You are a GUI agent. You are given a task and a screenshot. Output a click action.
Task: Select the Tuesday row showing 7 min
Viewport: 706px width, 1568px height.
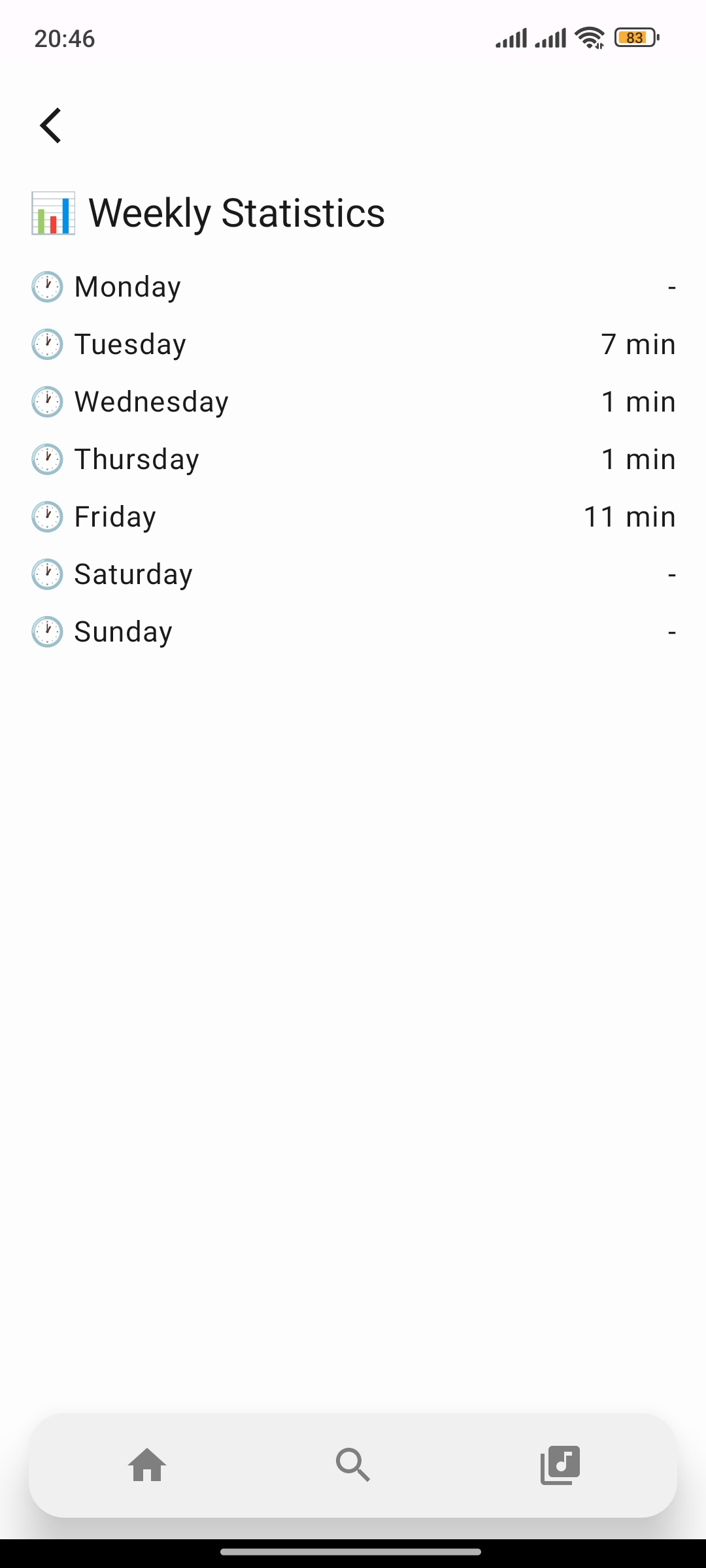(x=353, y=344)
